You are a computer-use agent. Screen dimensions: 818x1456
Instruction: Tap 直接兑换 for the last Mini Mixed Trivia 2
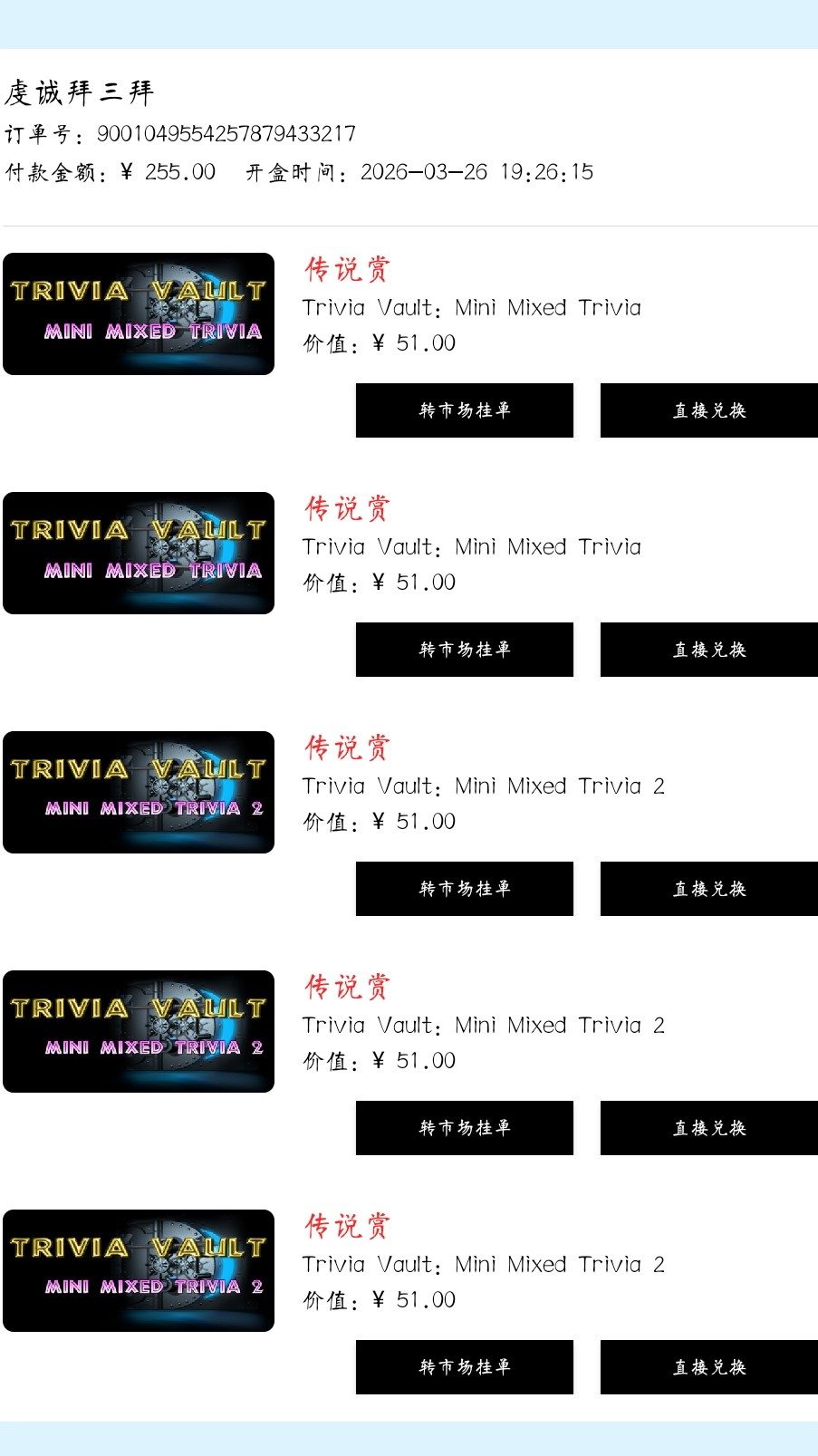click(x=708, y=1367)
